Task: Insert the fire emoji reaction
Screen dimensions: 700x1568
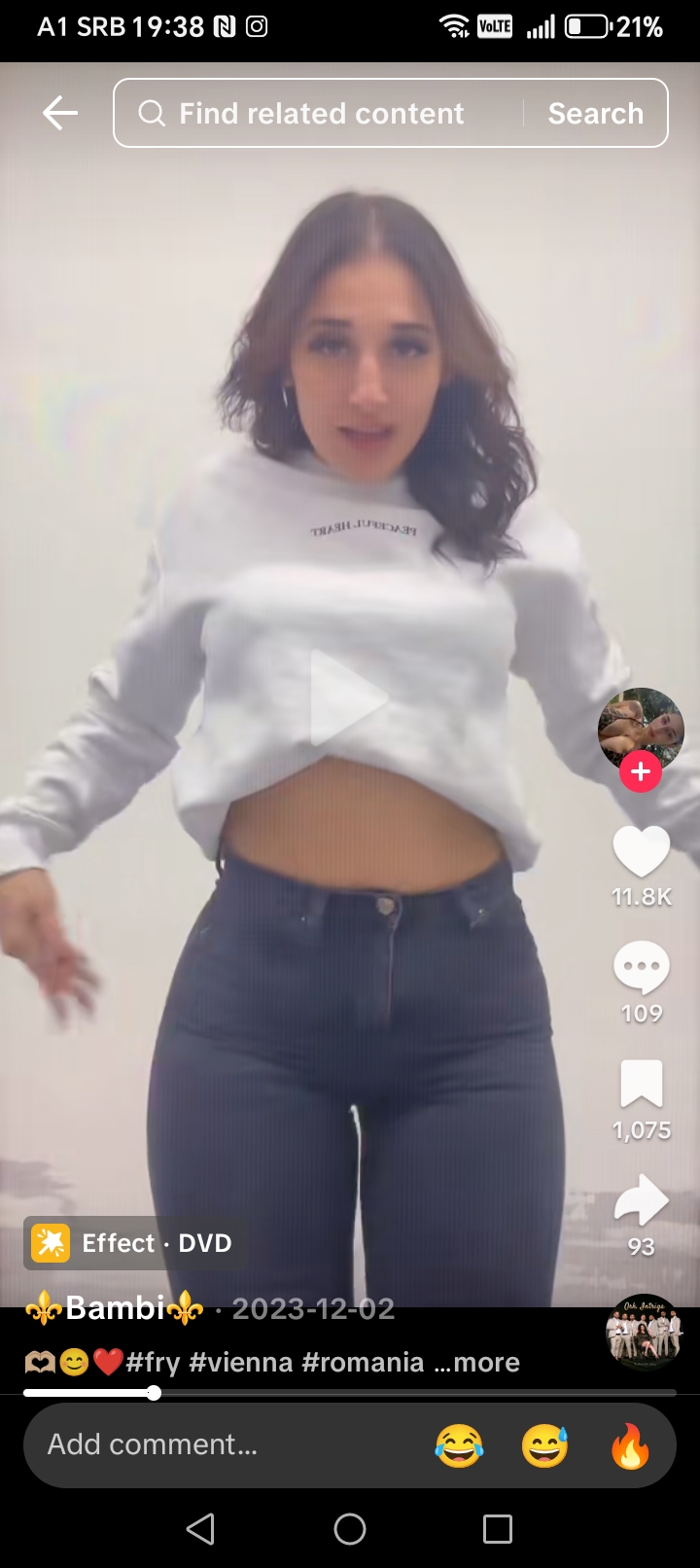Action: point(629,1445)
